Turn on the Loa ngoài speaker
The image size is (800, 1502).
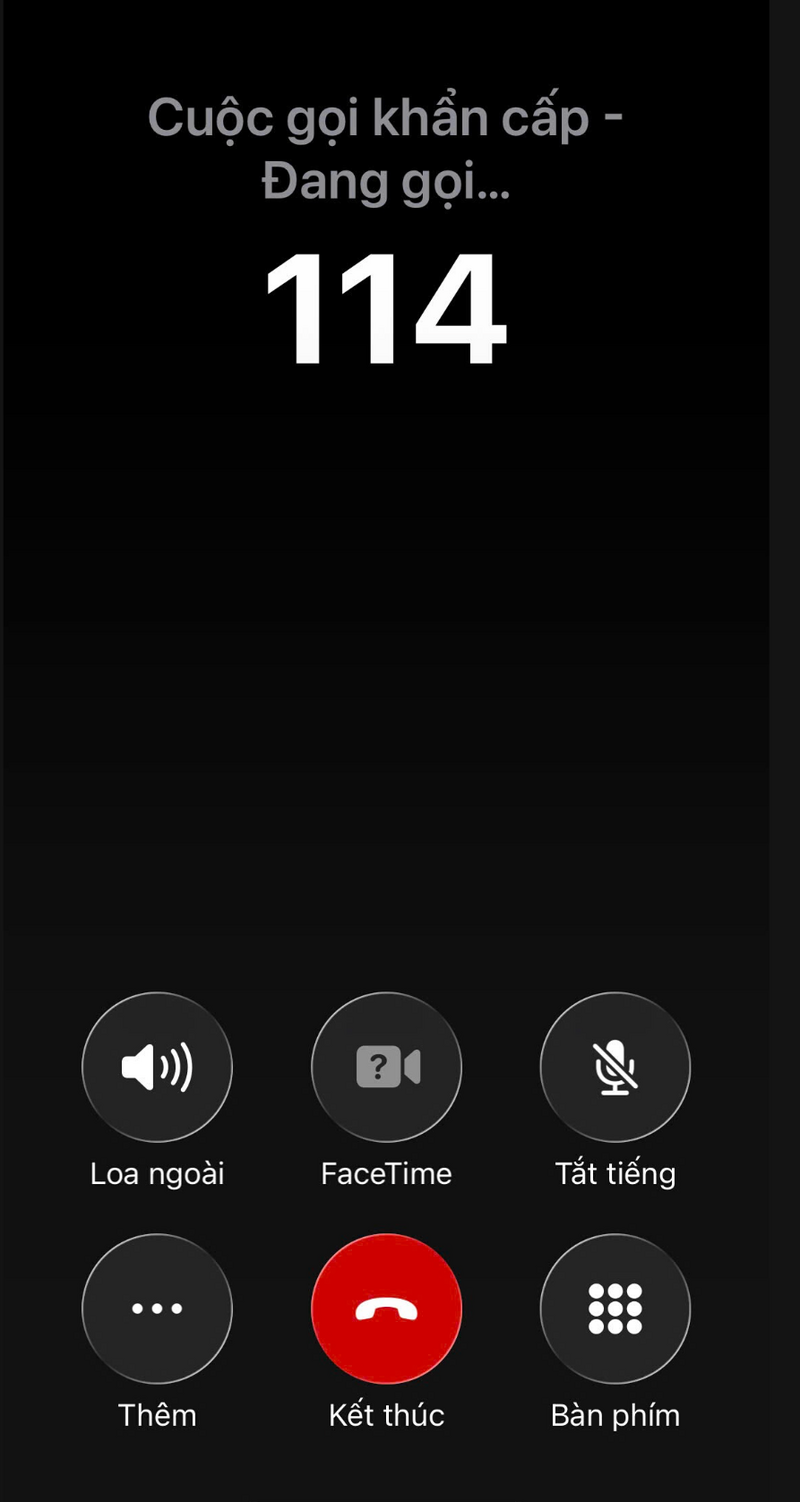pos(157,1067)
